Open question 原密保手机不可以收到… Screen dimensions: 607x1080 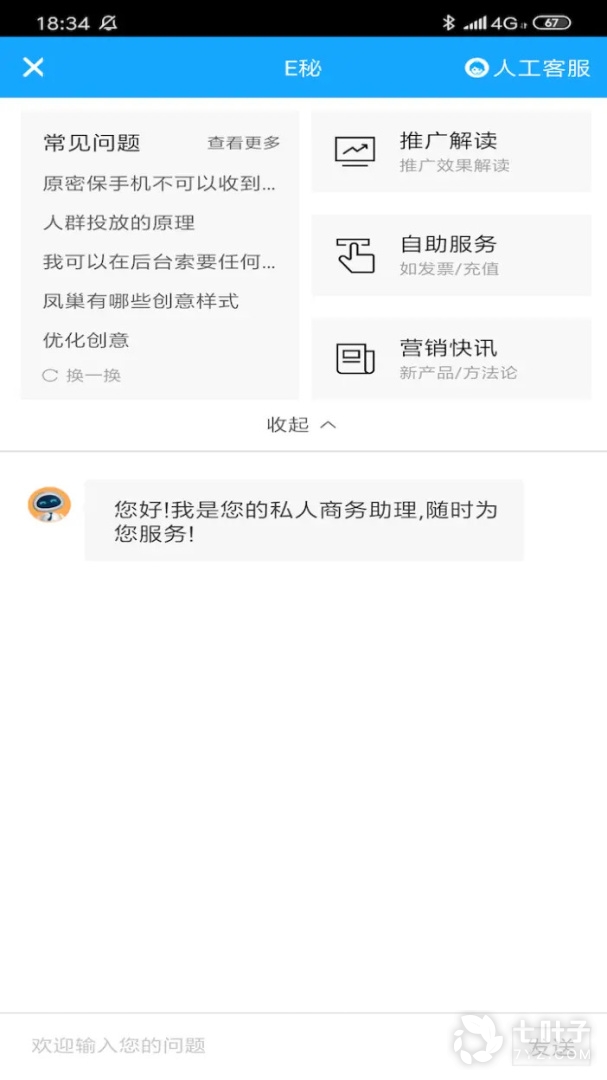coord(159,183)
